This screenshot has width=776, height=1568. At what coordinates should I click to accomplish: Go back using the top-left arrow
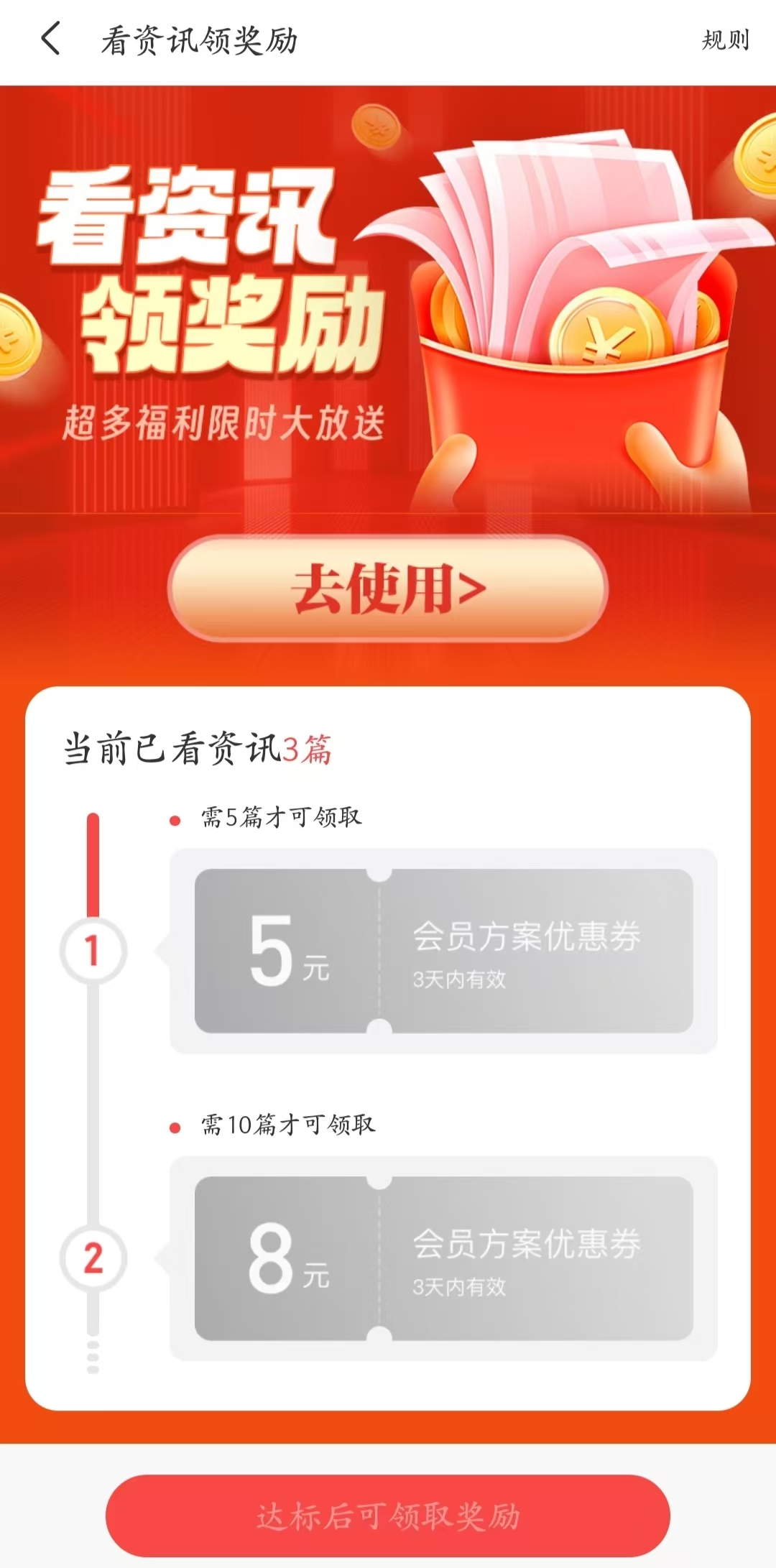[50, 39]
